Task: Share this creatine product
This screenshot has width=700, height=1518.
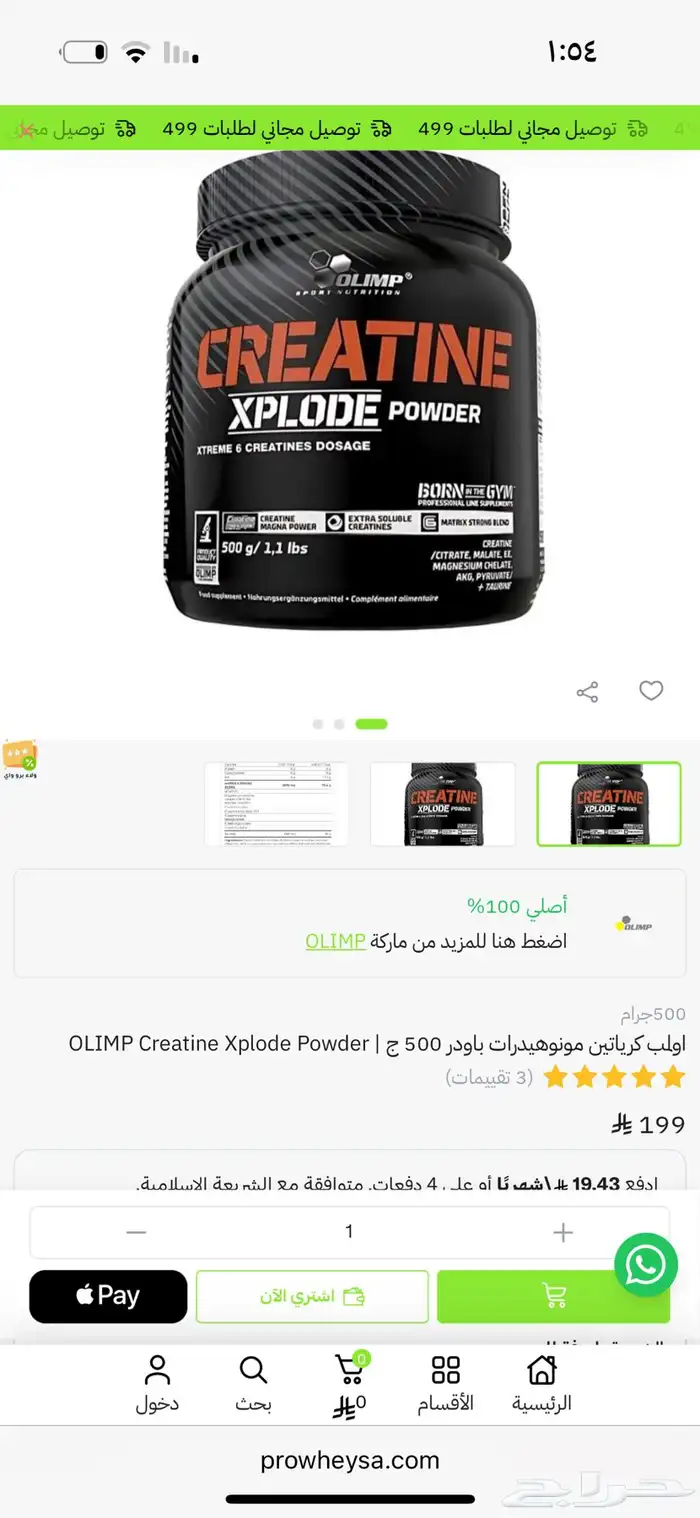Action: pyautogui.click(x=588, y=692)
